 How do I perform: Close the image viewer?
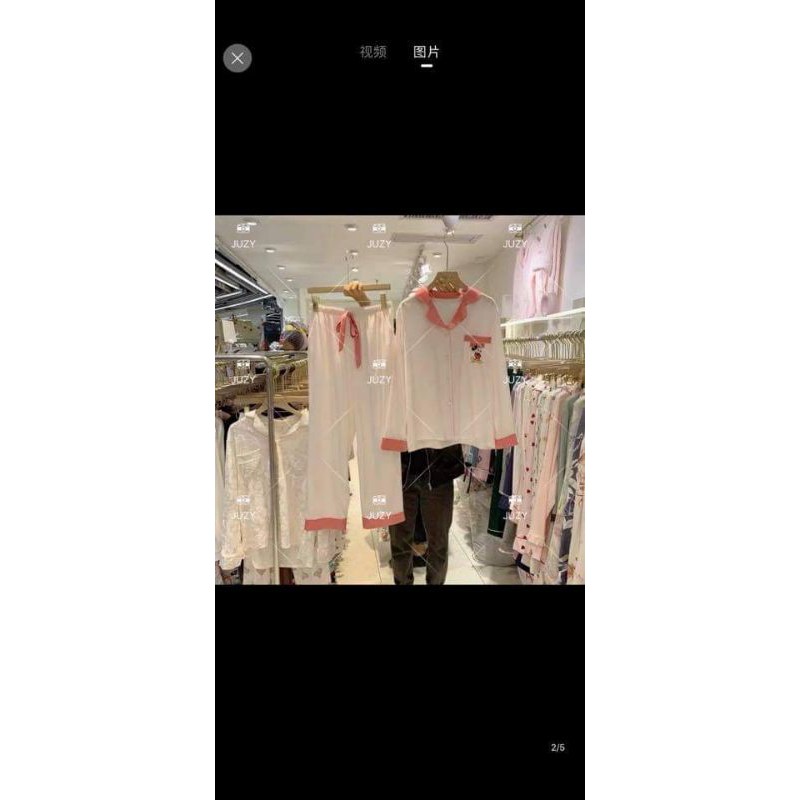click(x=237, y=58)
